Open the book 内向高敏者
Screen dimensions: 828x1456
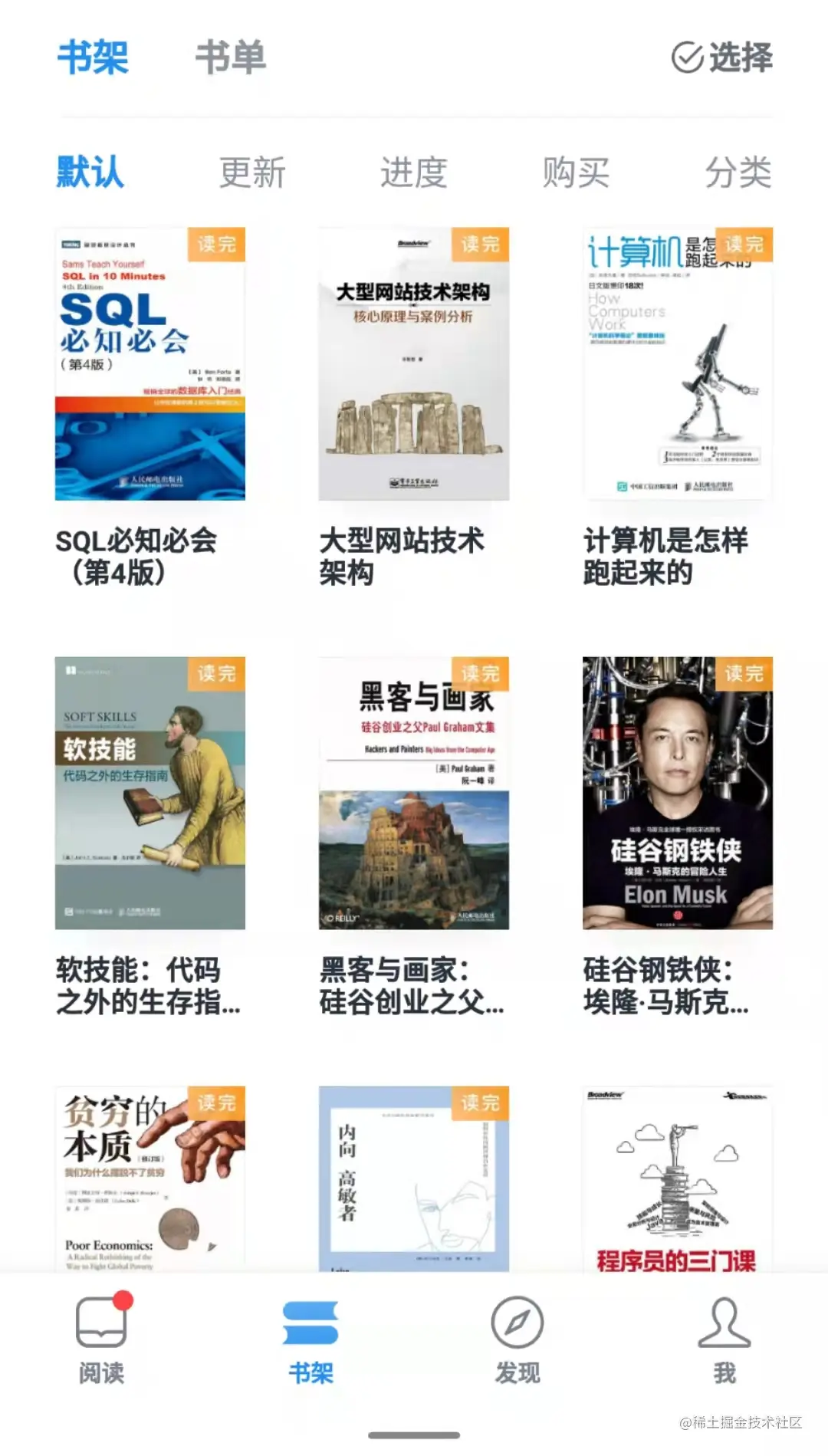click(x=414, y=1178)
